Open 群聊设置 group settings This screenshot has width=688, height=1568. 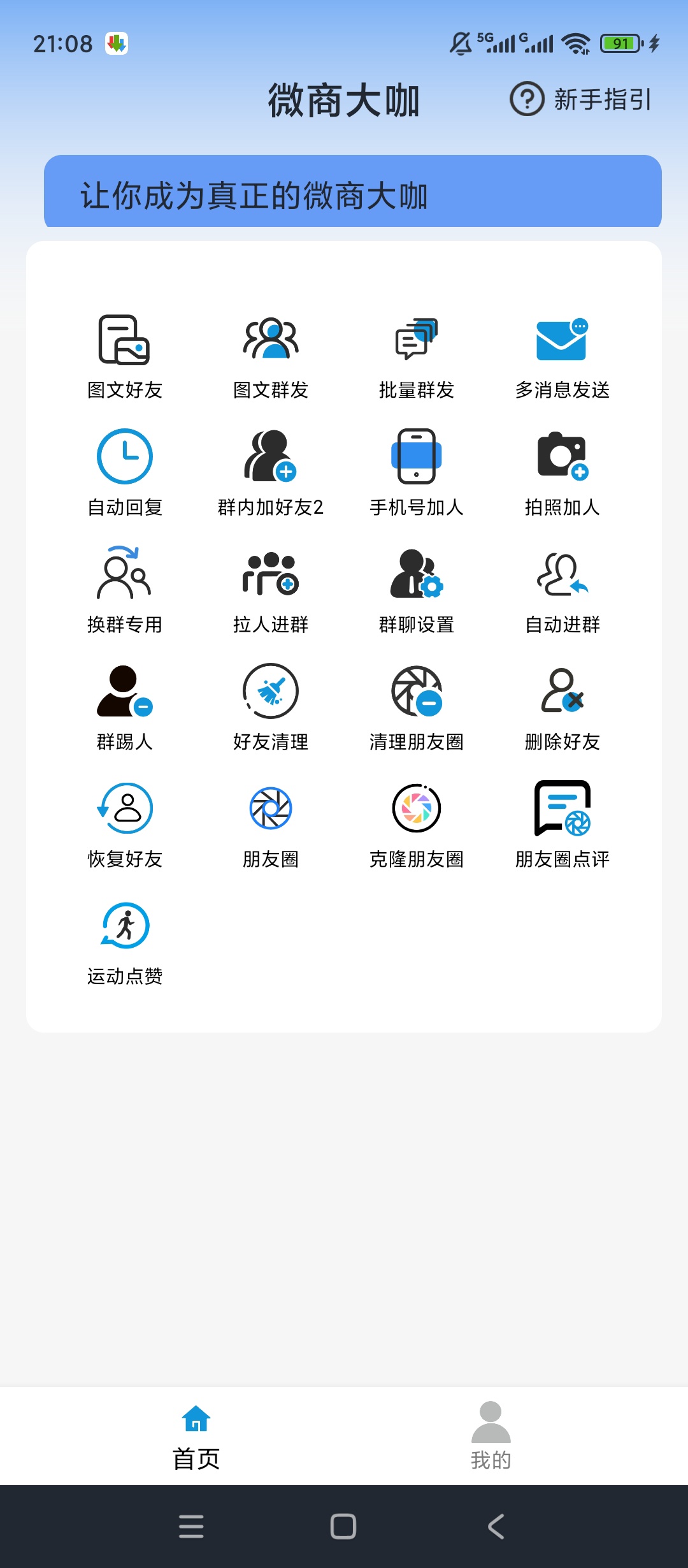(417, 588)
